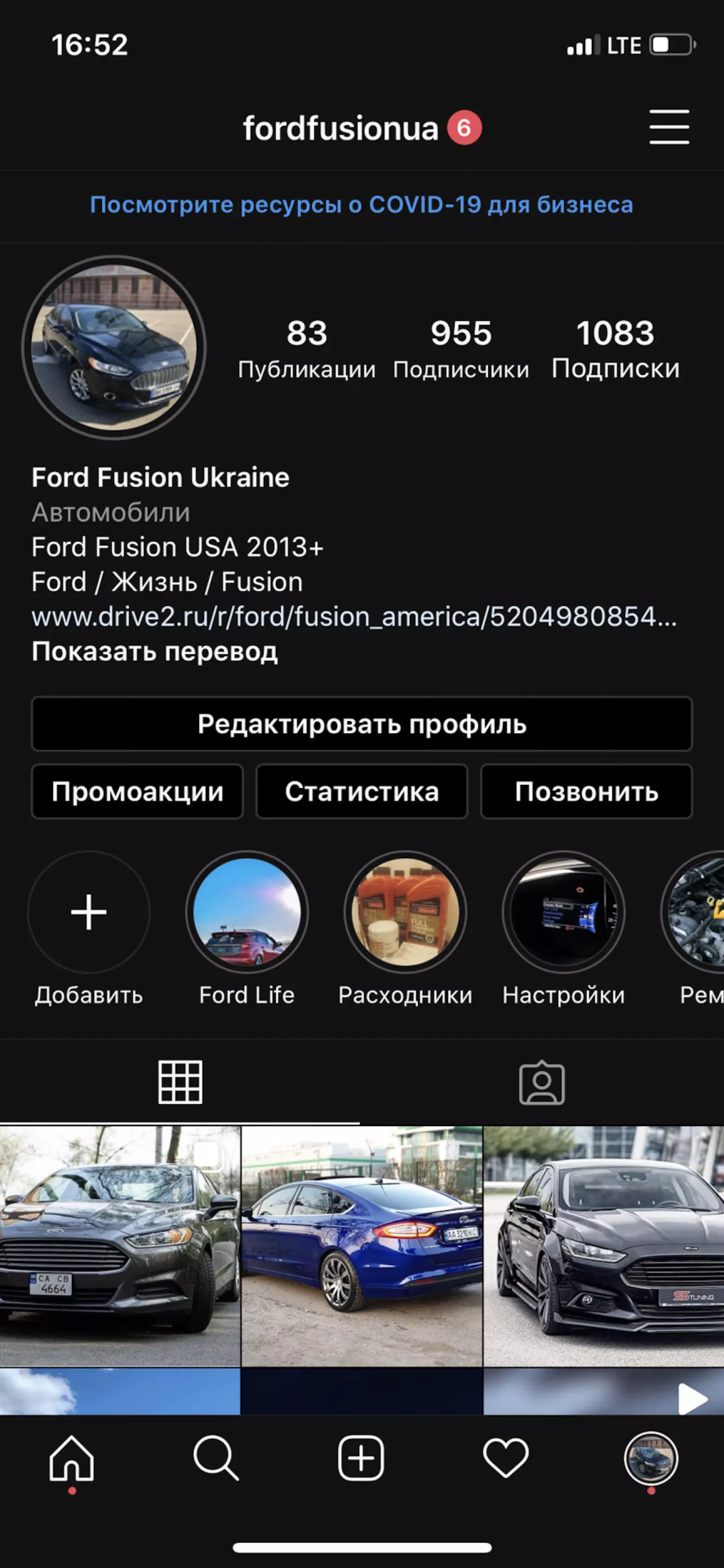This screenshot has height=1568, width=724.
Task: View the 955 followers list
Action: click(461, 350)
